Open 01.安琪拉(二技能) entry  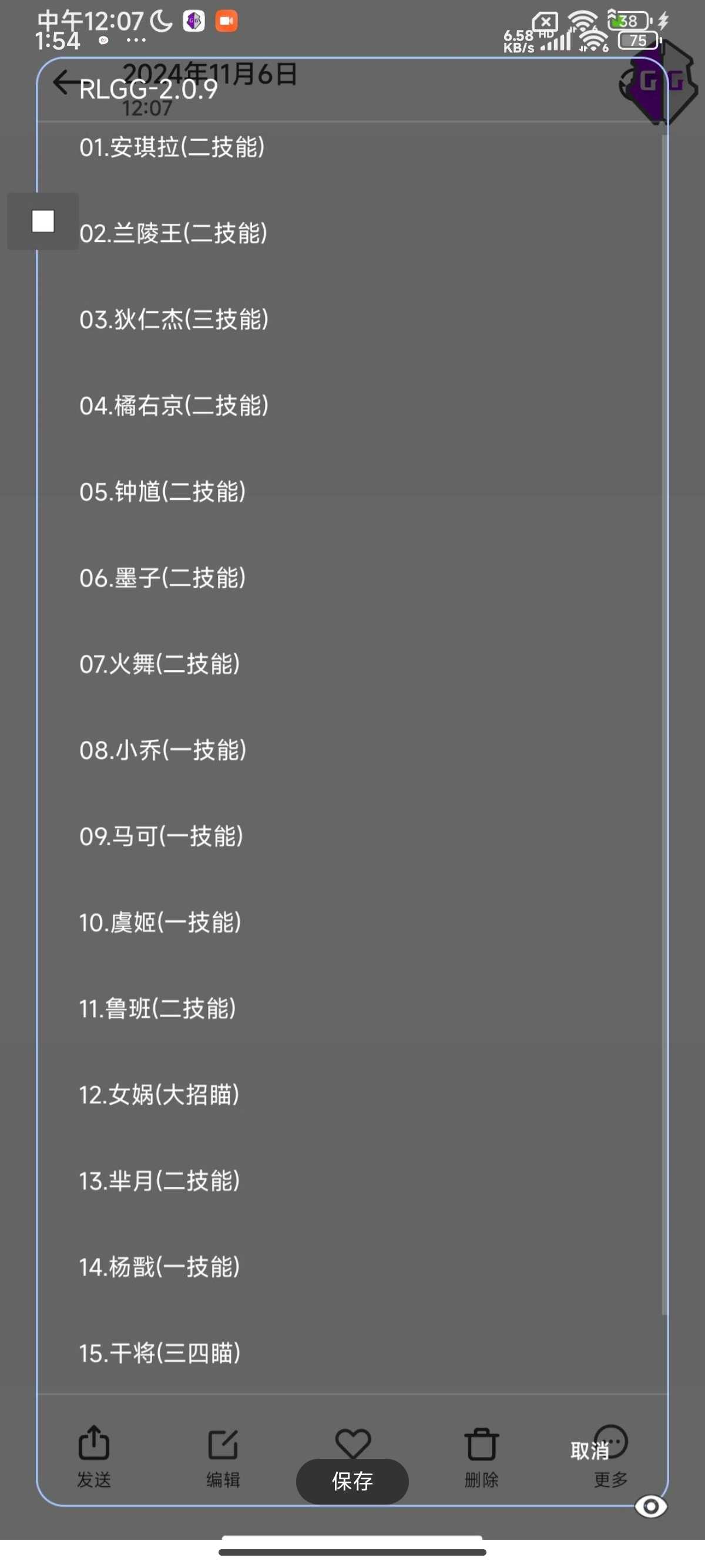[172, 147]
